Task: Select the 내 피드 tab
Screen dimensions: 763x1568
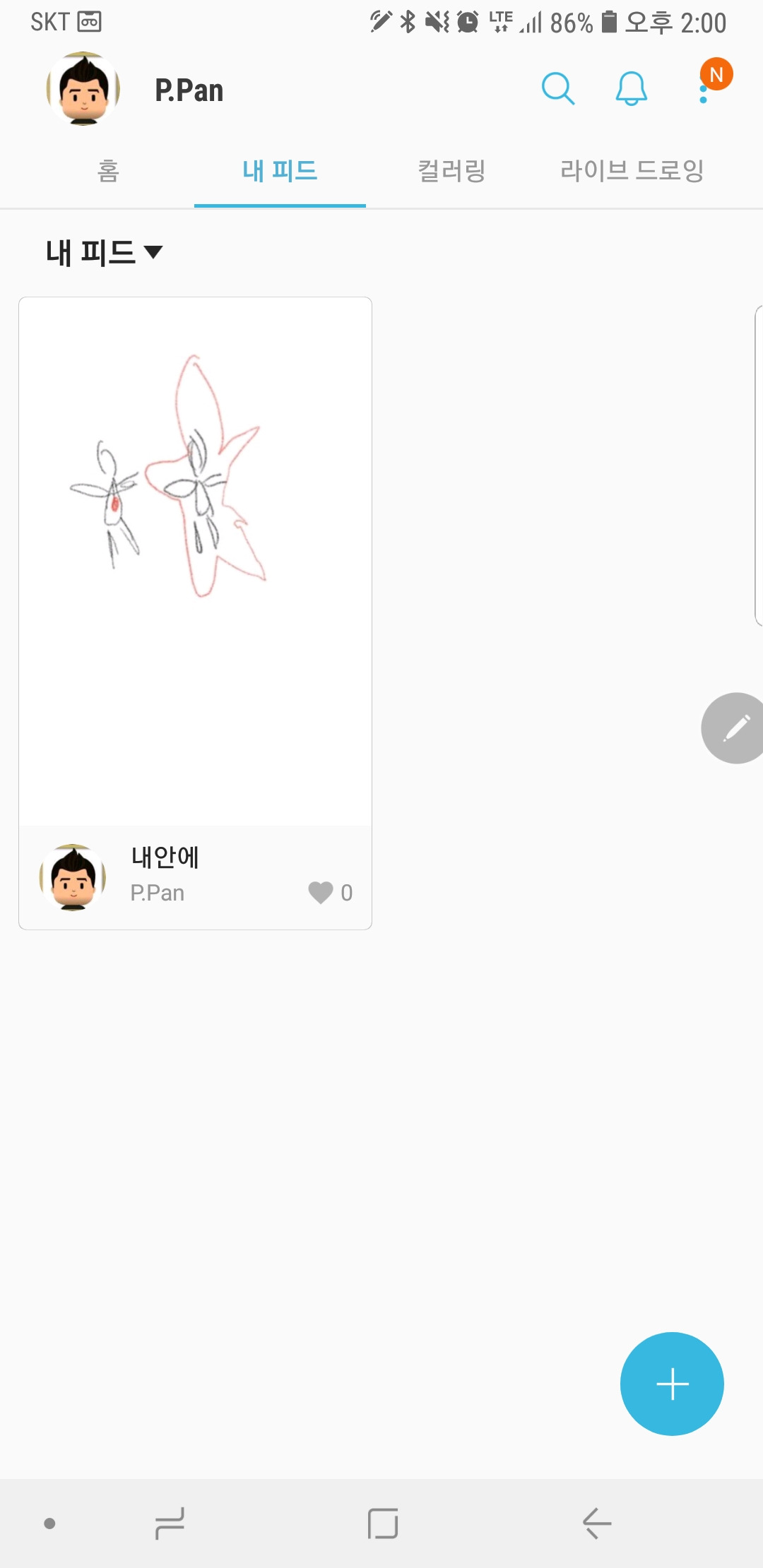Action: tap(280, 171)
